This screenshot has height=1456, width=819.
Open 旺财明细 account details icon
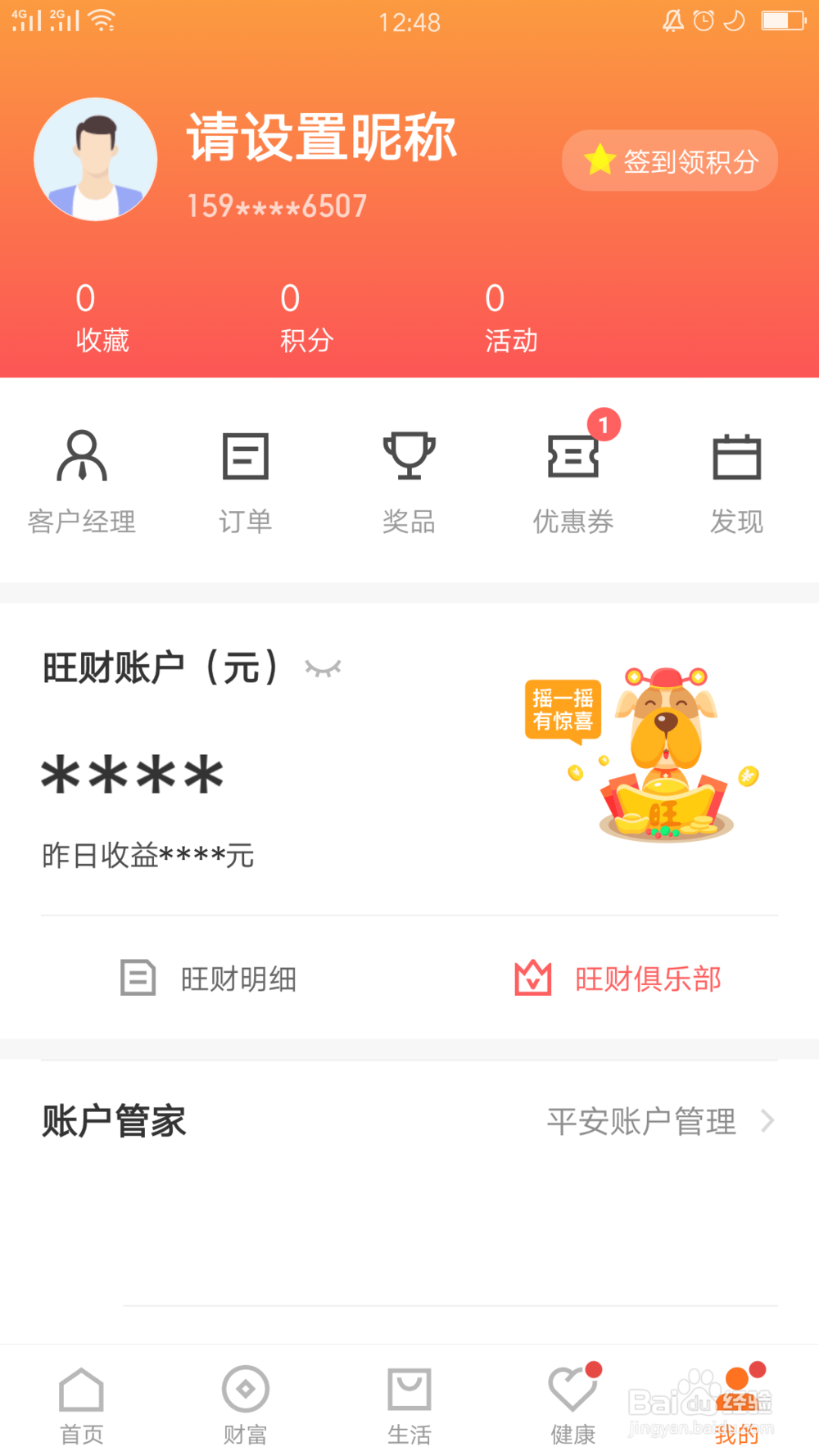click(138, 978)
